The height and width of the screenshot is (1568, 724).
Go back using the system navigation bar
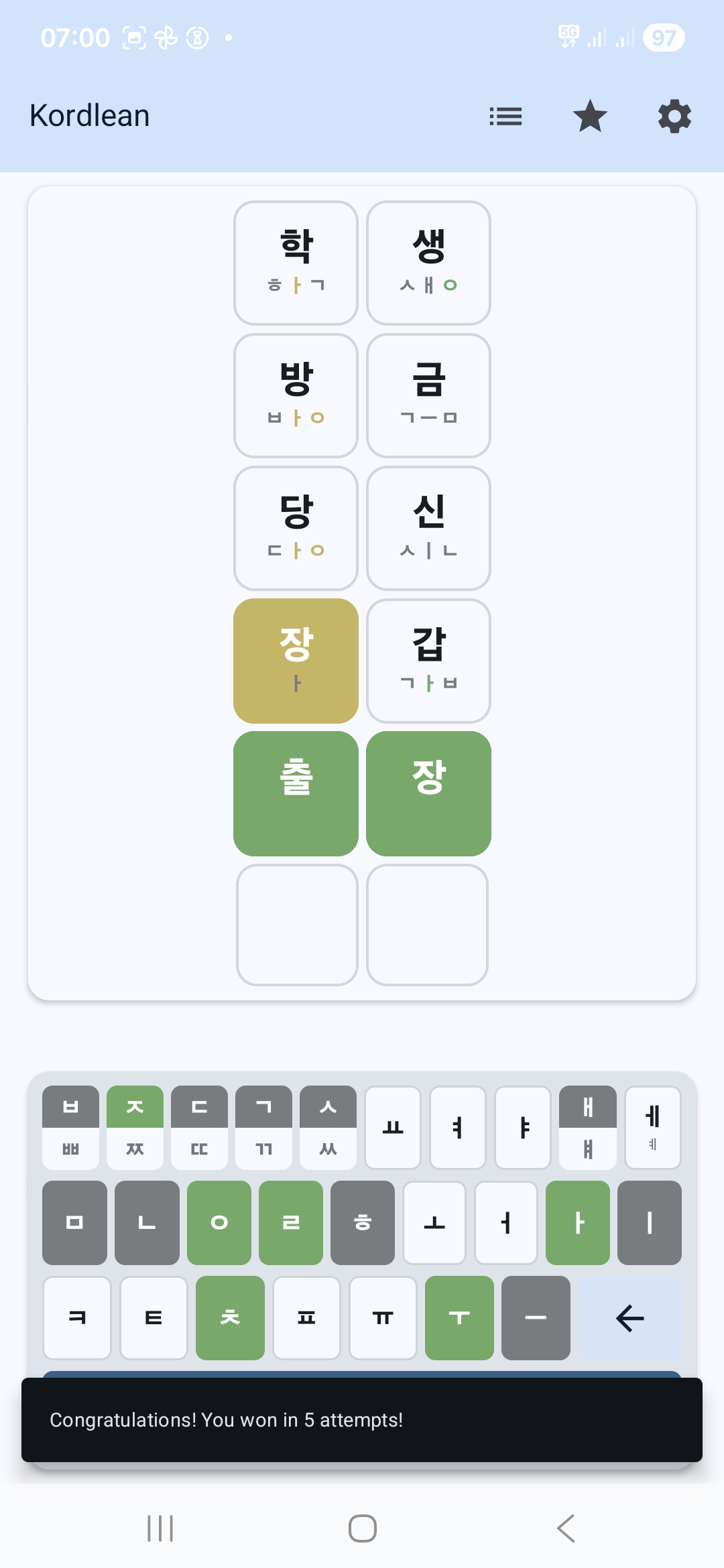566,1528
